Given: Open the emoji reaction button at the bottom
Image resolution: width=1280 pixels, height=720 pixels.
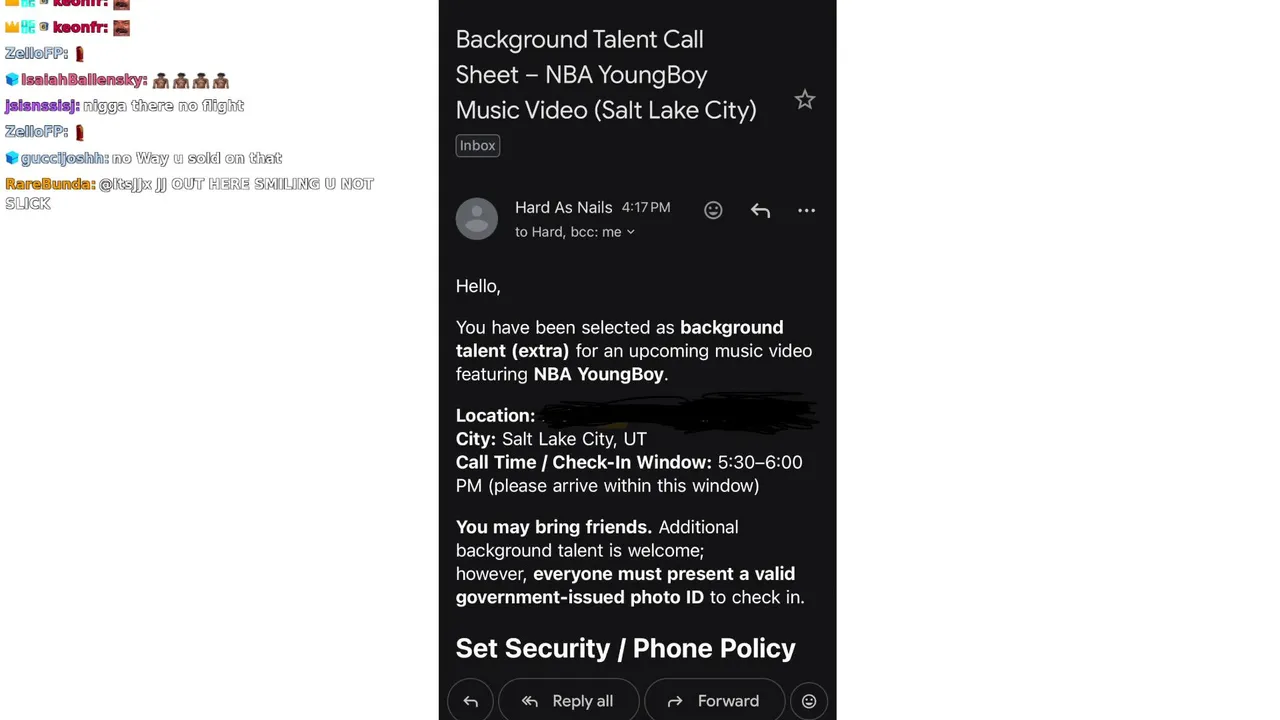Looking at the screenshot, I should click(x=809, y=701).
